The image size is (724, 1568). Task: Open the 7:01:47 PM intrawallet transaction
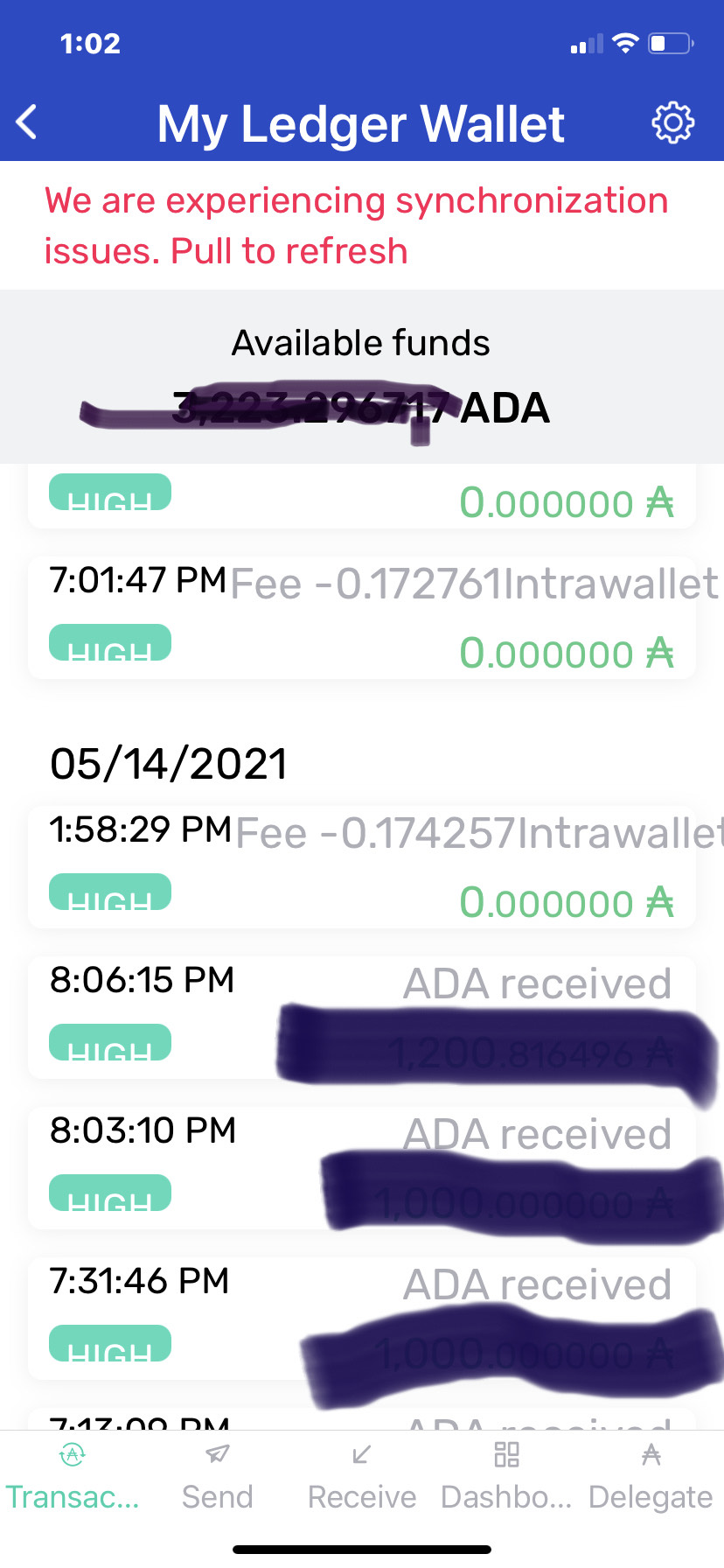362,618
